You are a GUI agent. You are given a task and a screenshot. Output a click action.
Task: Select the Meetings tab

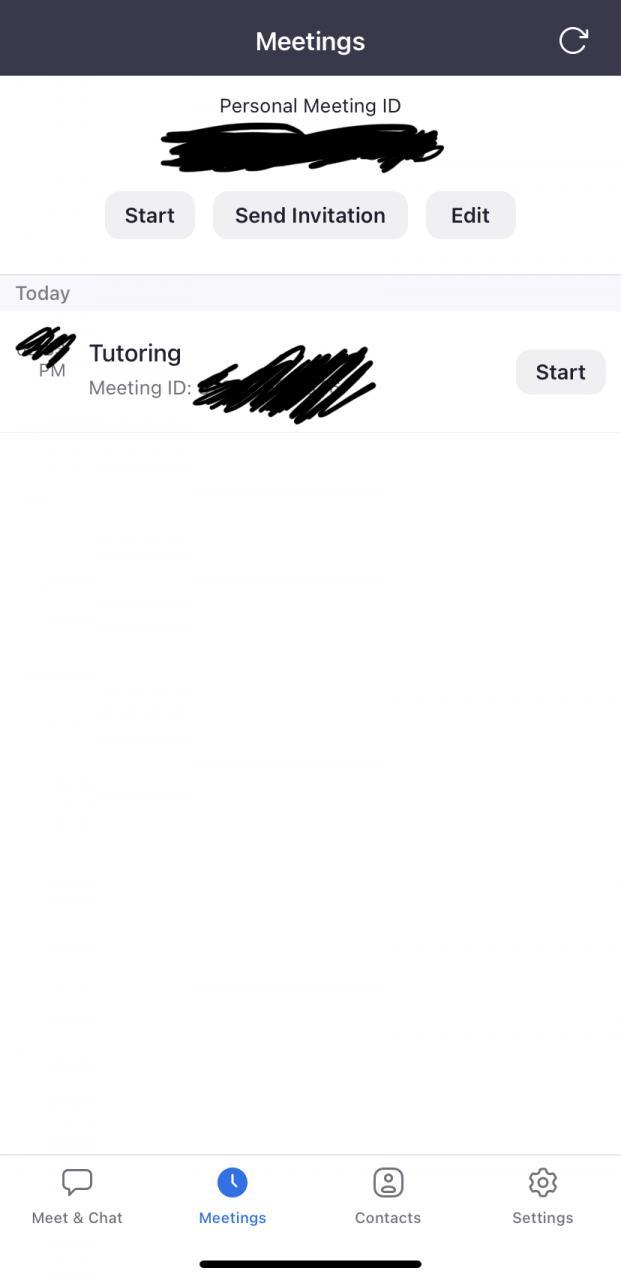point(232,1196)
